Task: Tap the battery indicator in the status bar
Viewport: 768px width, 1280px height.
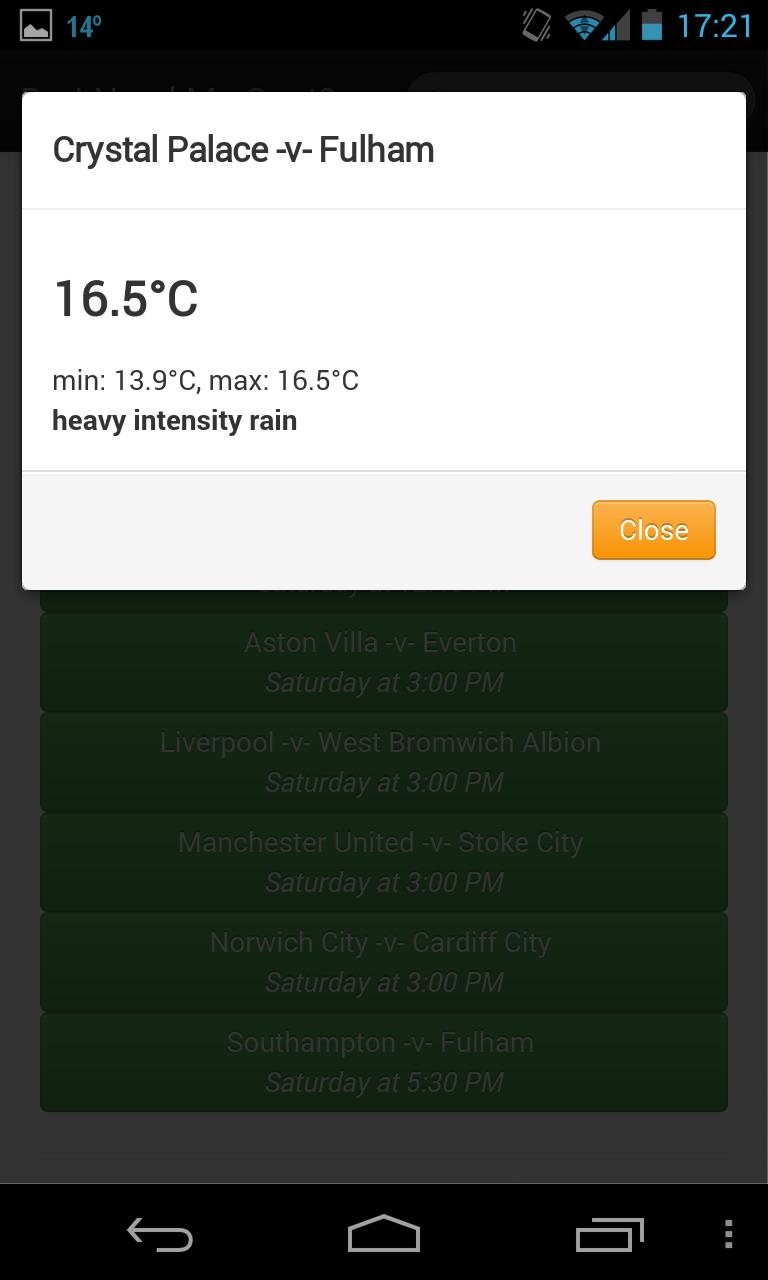Action: click(x=655, y=26)
